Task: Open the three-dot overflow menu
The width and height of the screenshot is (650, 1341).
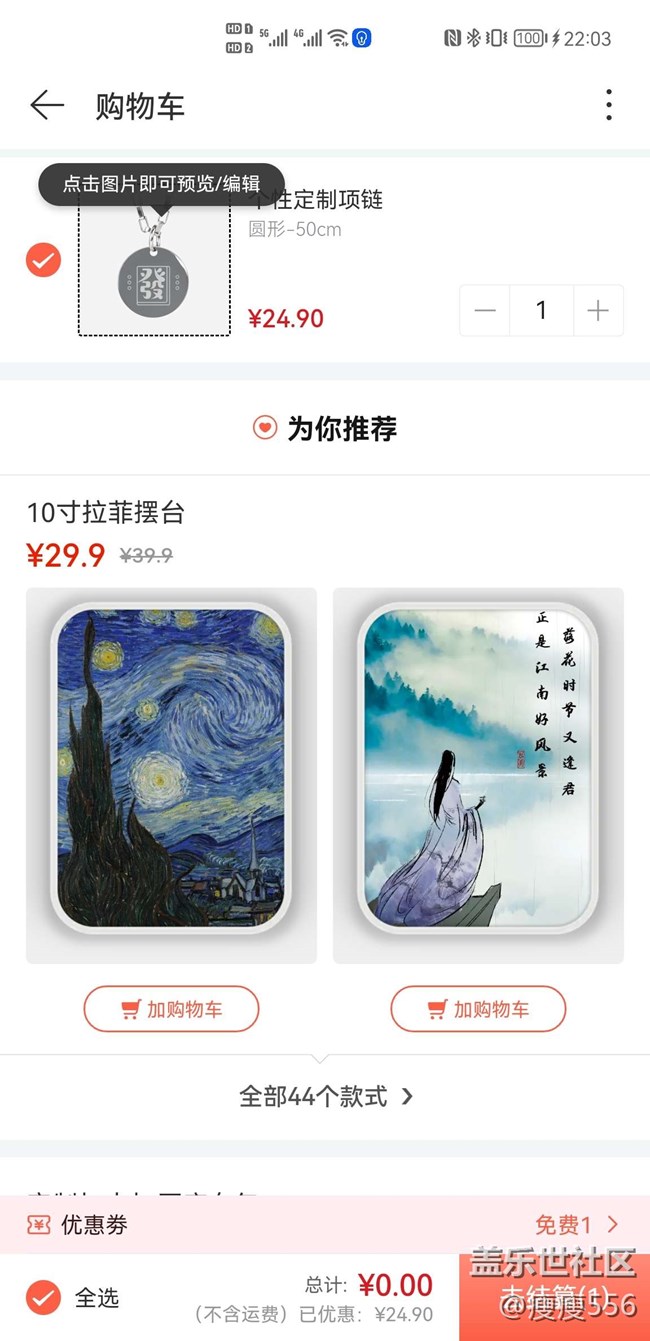Action: [608, 105]
